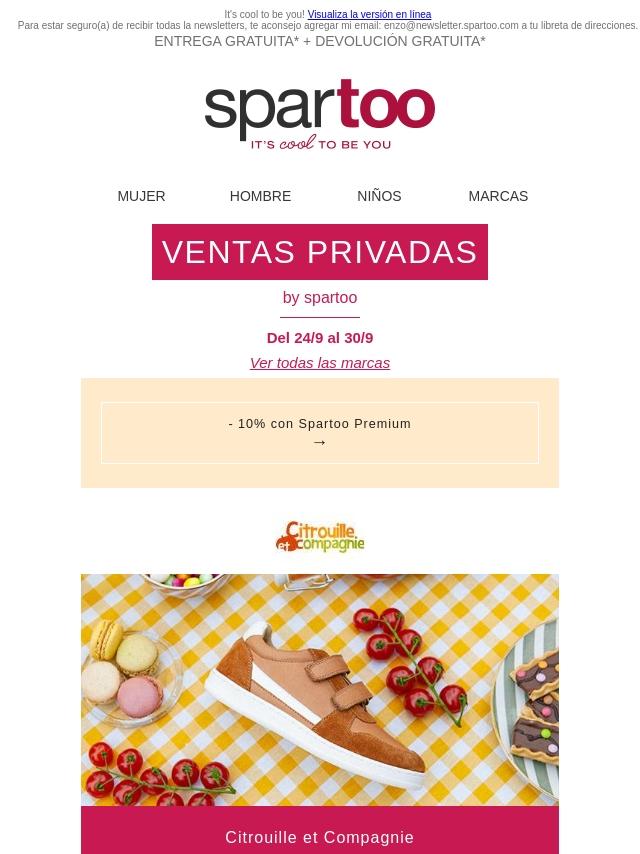Open the HOMBRE category
Viewport: 640px width, 854px height.
(260, 196)
